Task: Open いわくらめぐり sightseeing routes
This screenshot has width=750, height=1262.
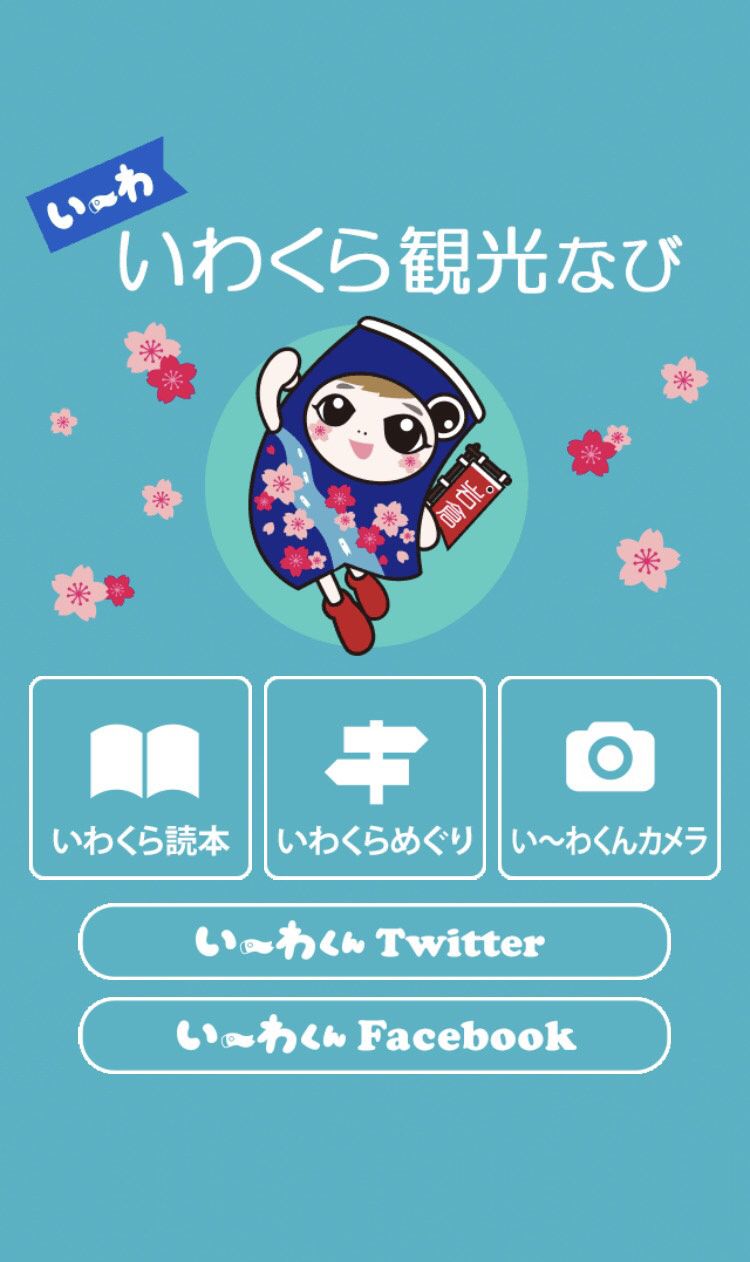Action: point(375,778)
